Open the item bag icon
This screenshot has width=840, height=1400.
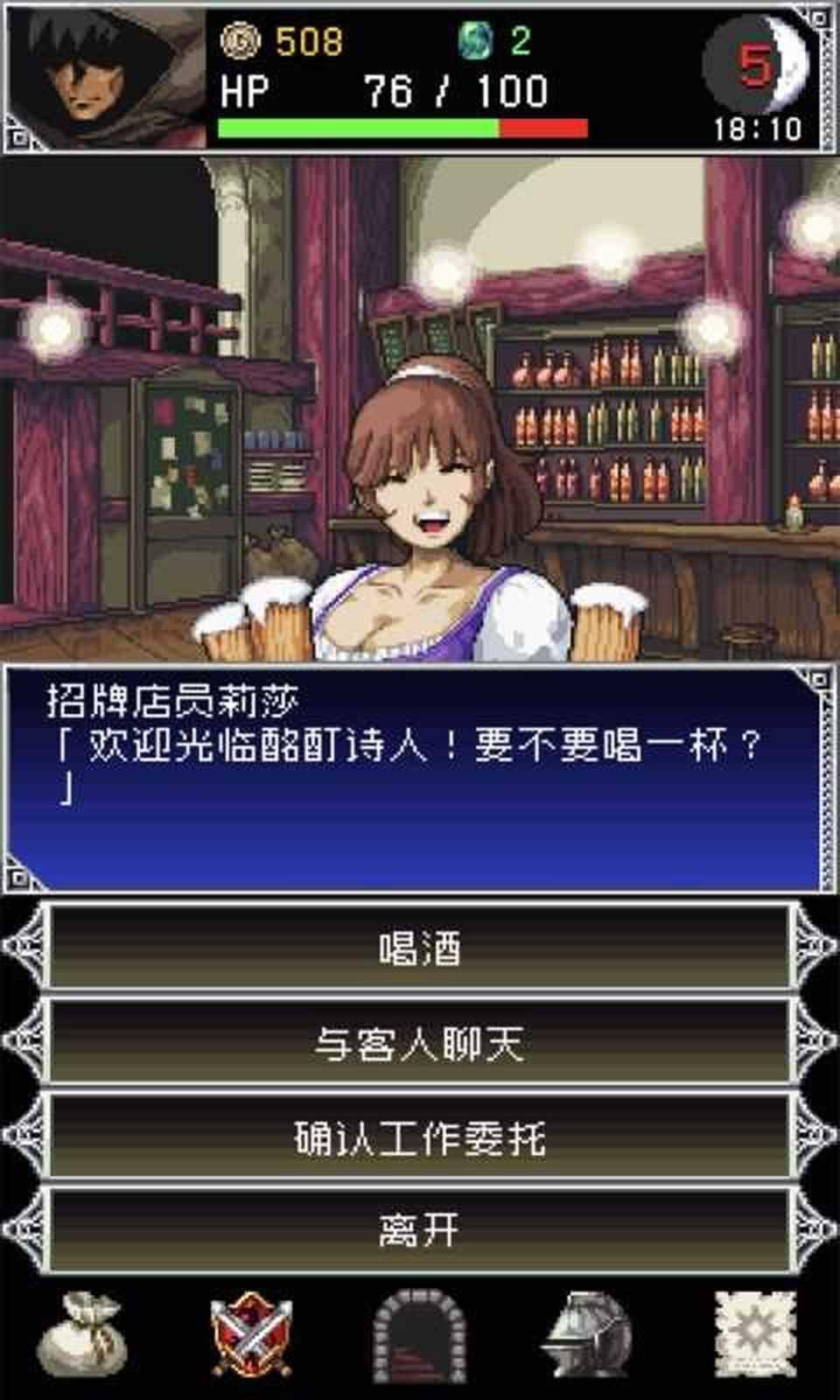[81, 1337]
